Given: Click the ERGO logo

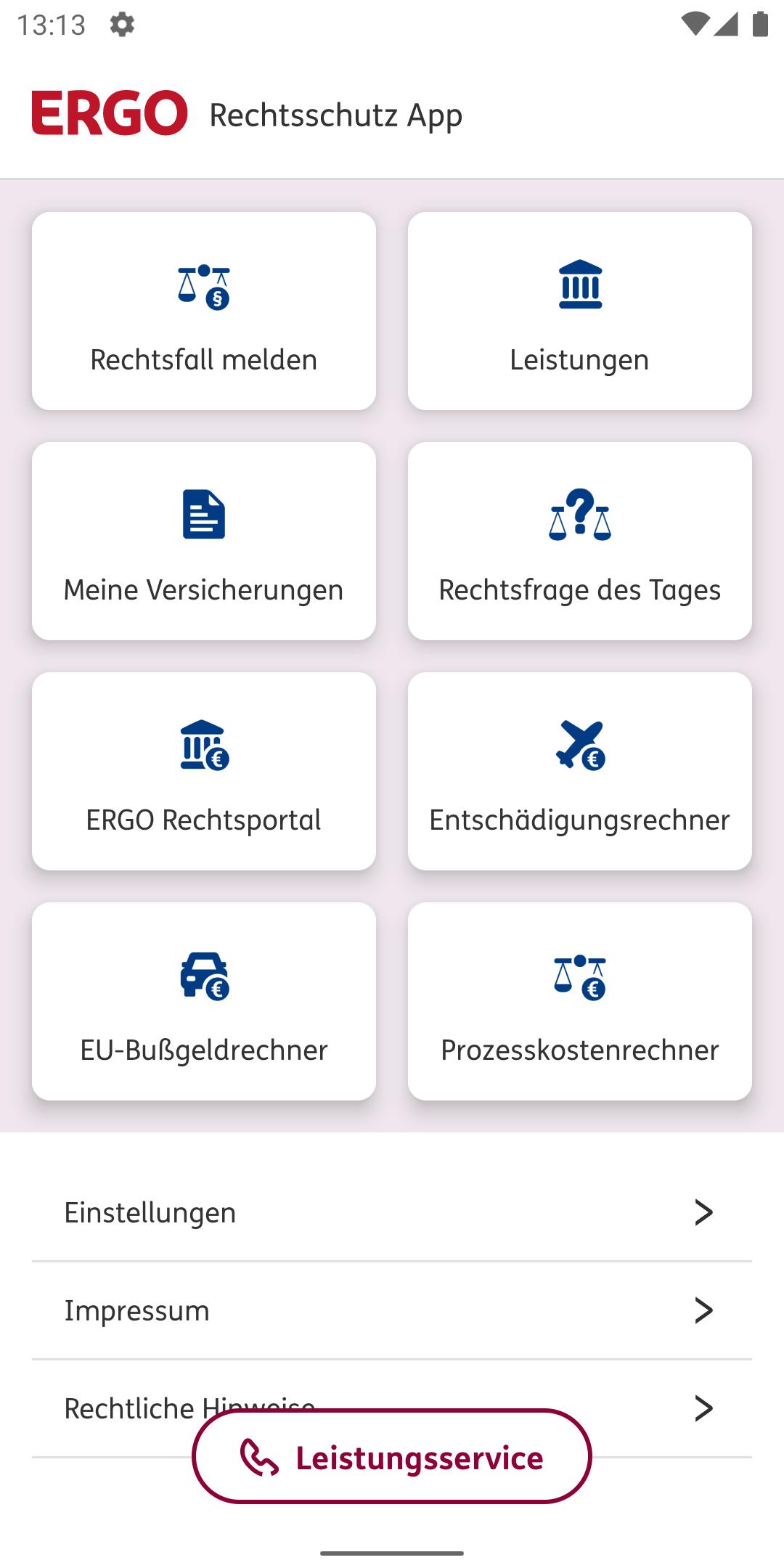Looking at the screenshot, I should pyautogui.click(x=109, y=114).
